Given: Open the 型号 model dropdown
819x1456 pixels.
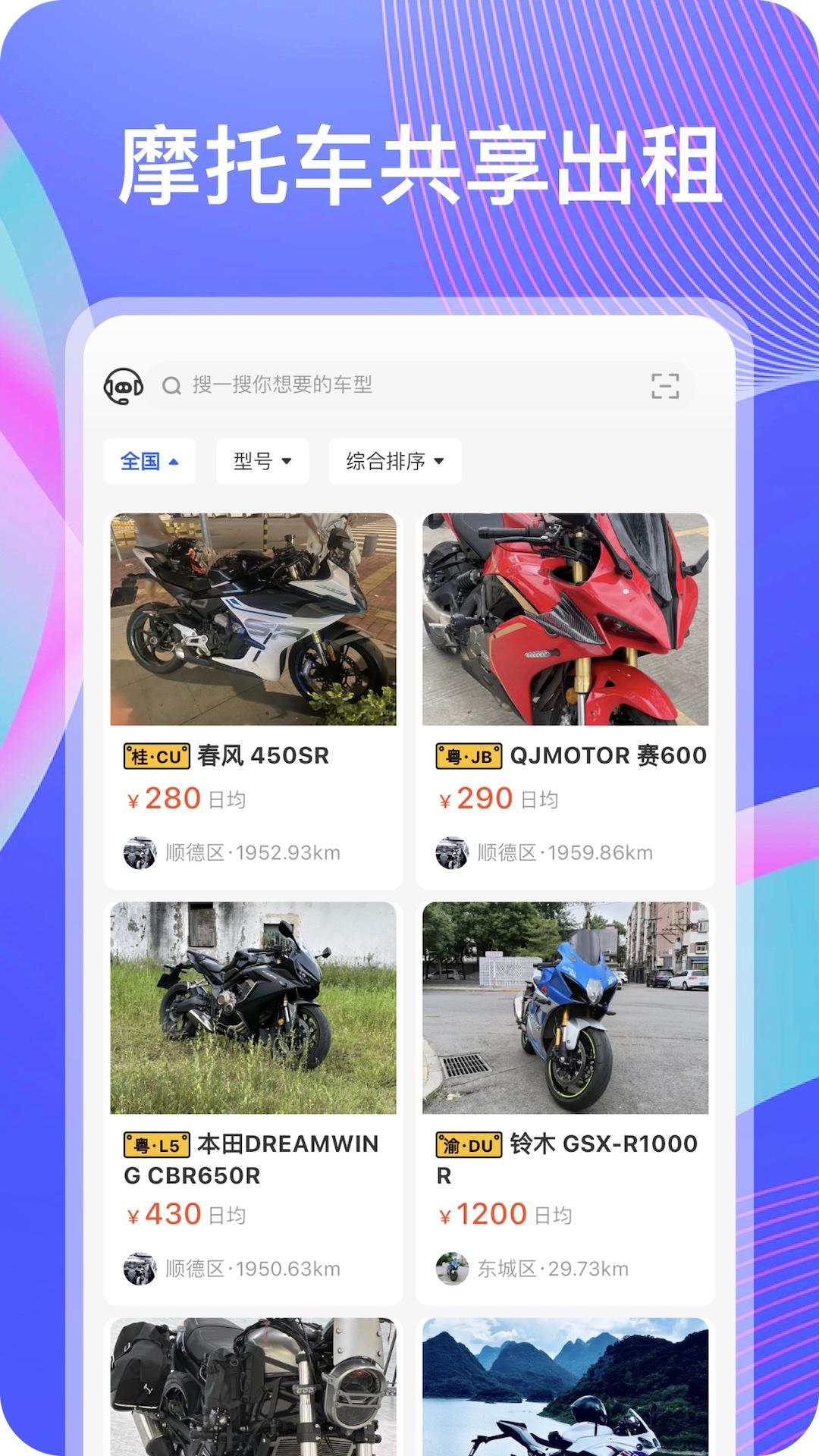Looking at the screenshot, I should pyautogui.click(x=262, y=460).
